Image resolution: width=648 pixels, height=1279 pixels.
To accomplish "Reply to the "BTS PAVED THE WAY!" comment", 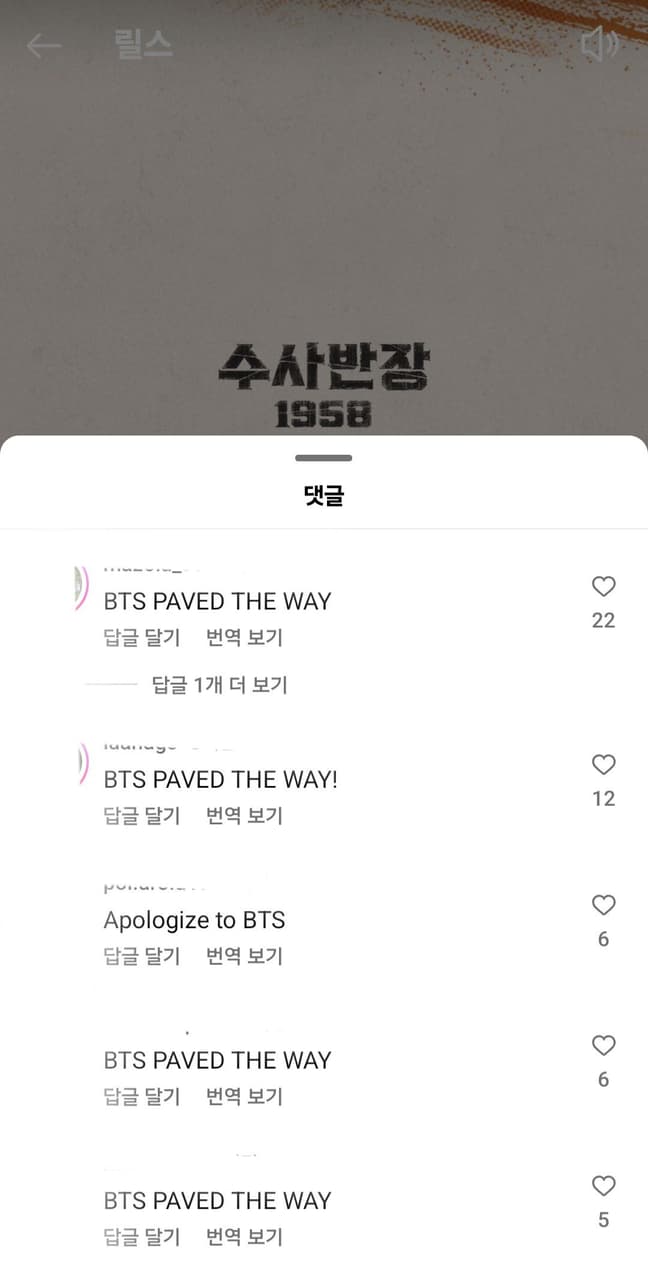I will 142,816.
